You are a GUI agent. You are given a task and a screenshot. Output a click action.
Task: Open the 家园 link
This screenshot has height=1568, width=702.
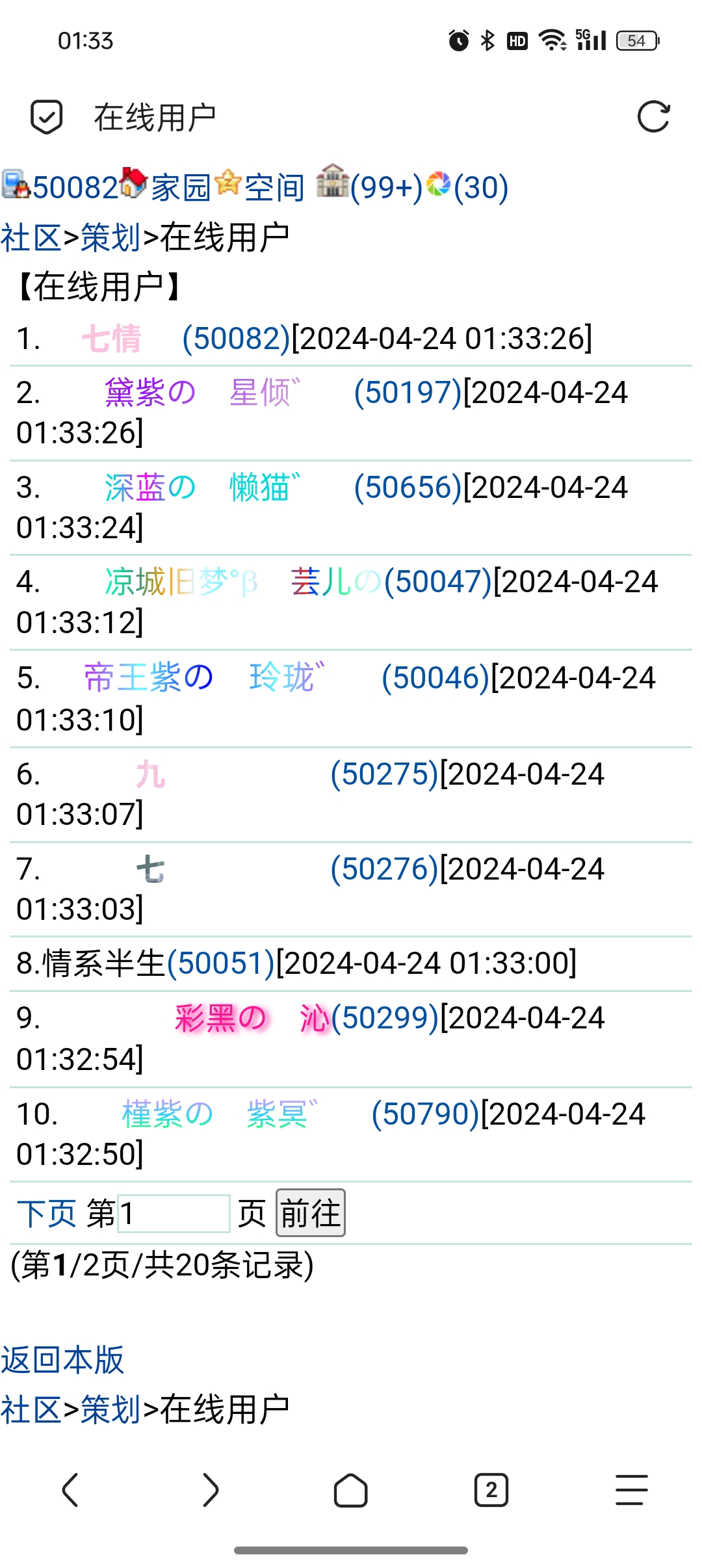[x=181, y=188]
